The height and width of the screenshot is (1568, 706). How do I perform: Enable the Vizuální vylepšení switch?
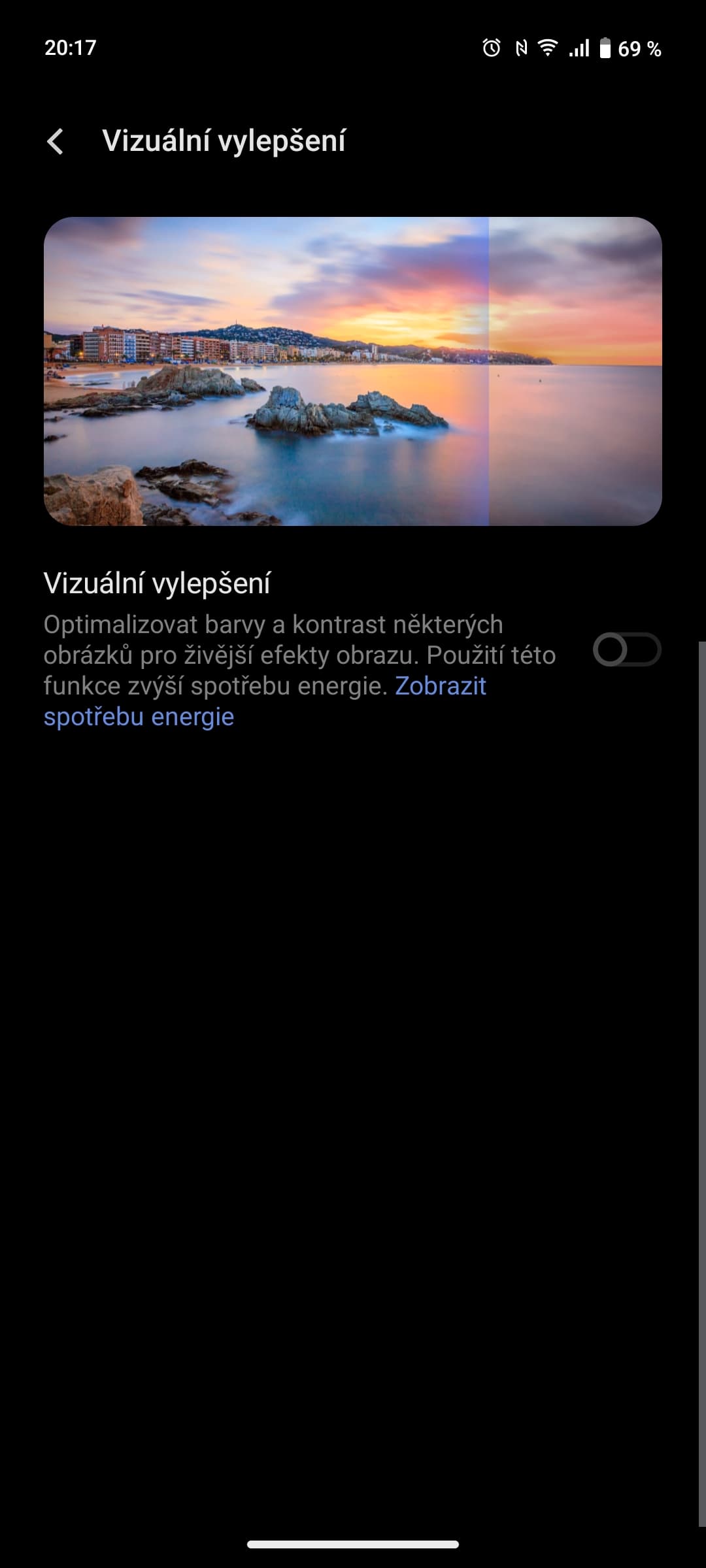click(626, 649)
